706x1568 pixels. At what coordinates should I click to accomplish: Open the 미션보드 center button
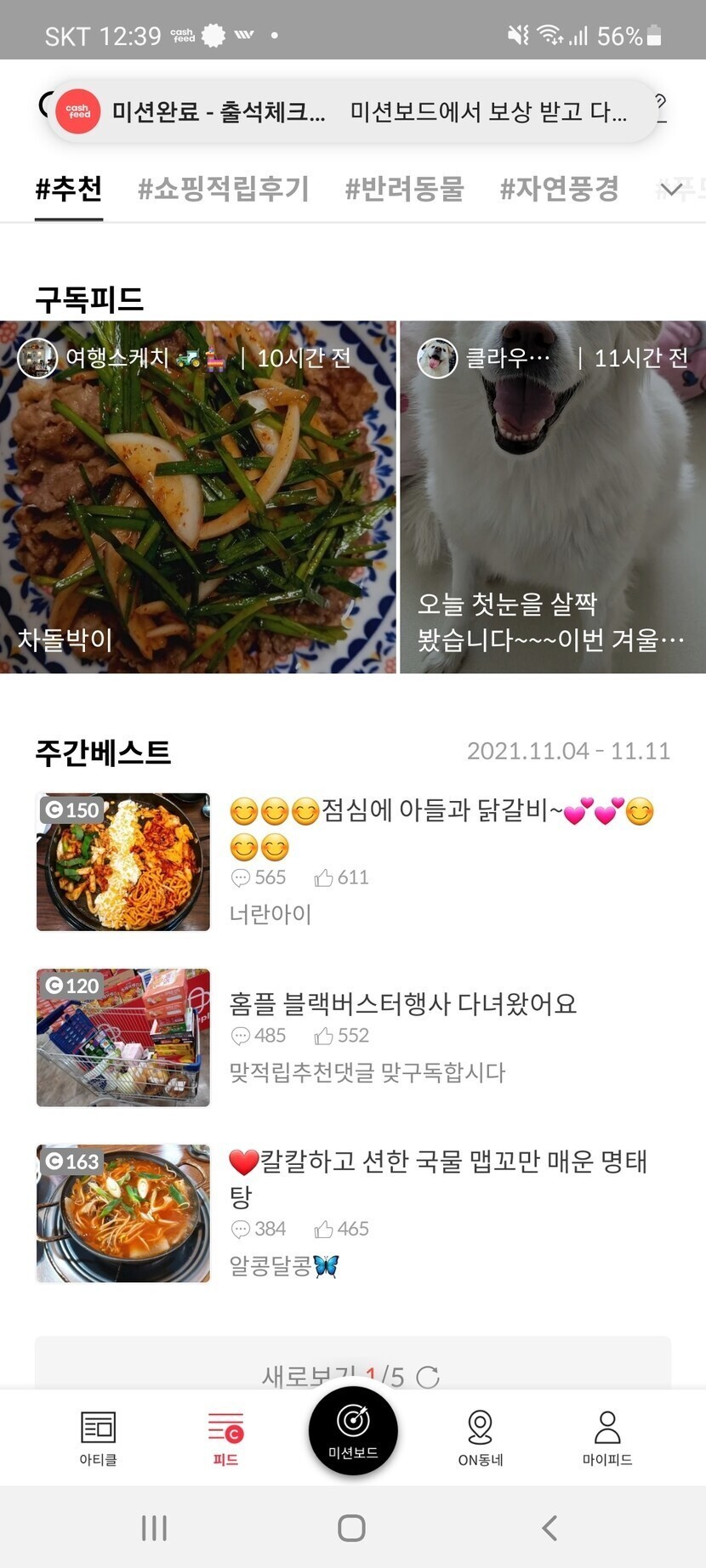click(x=353, y=1430)
